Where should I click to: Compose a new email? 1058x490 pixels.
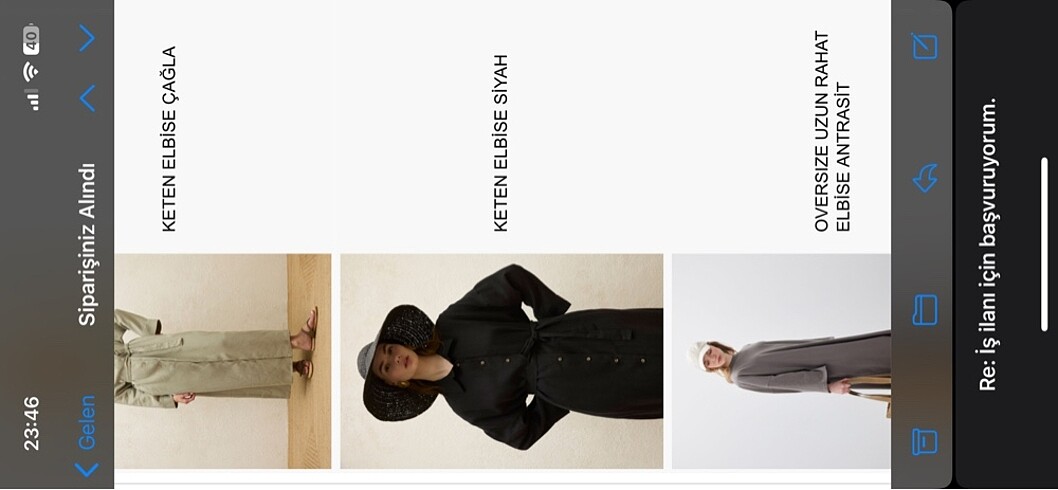point(925,45)
